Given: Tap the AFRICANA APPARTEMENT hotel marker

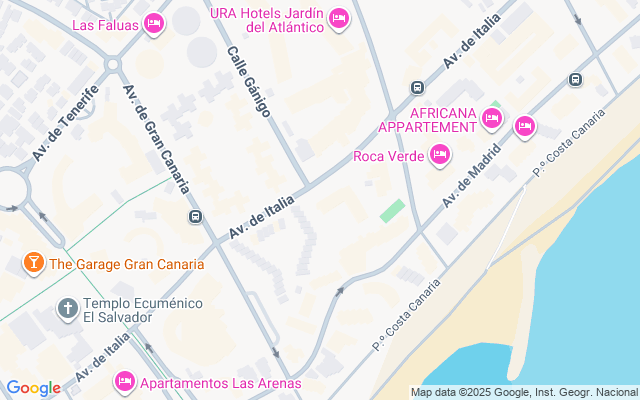Looking at the screenshot, I should coord(491,119).
